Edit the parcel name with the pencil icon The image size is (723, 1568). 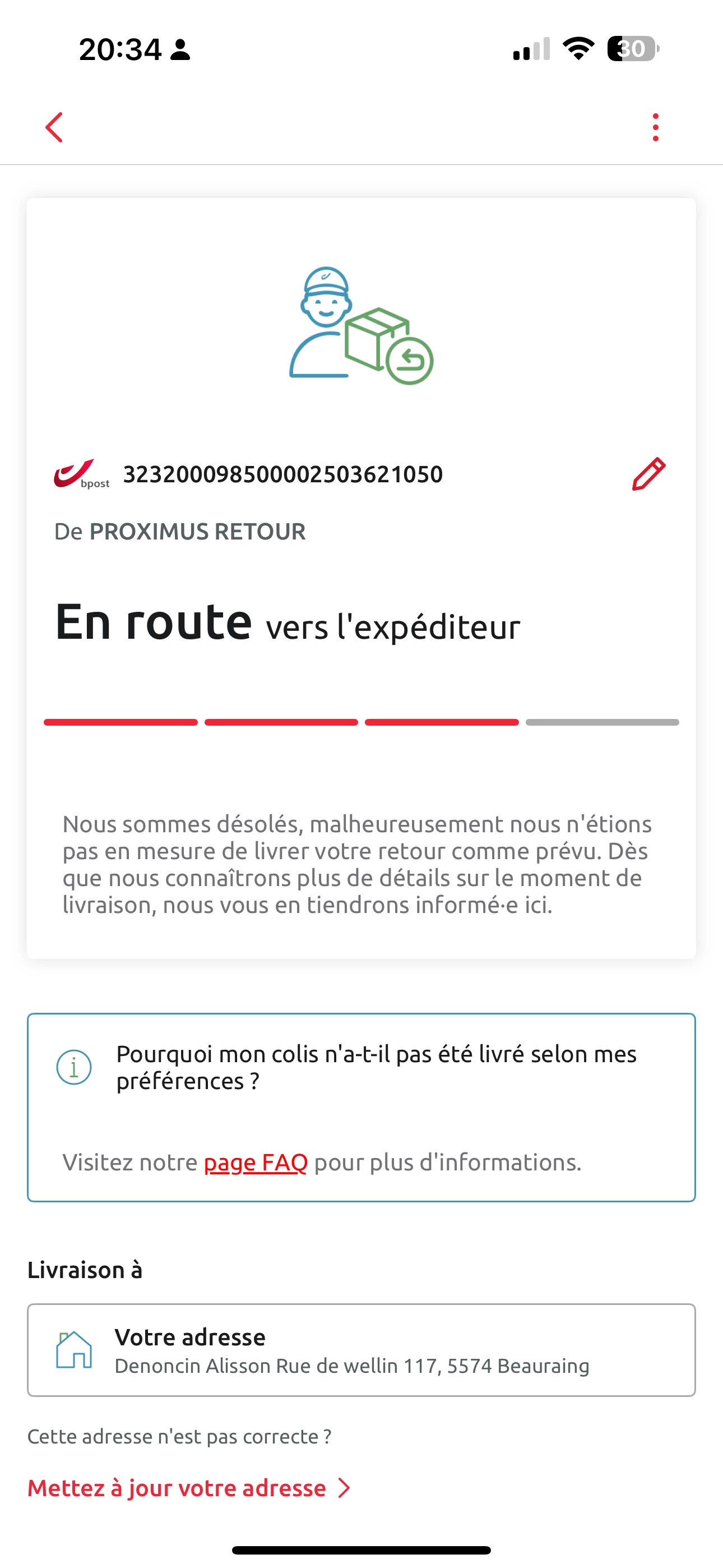[649, 474]
